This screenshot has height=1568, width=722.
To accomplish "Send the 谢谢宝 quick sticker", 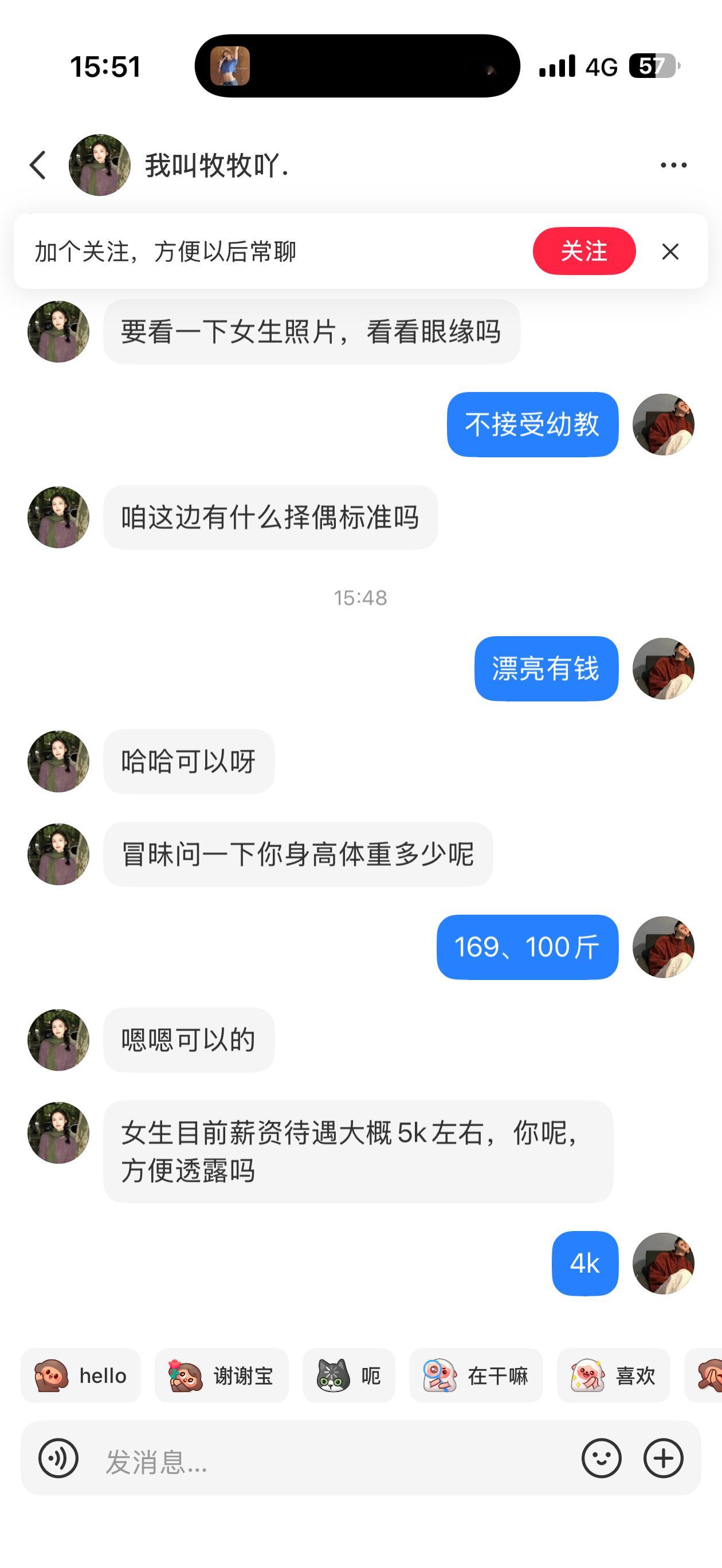I will (222, 1376).
